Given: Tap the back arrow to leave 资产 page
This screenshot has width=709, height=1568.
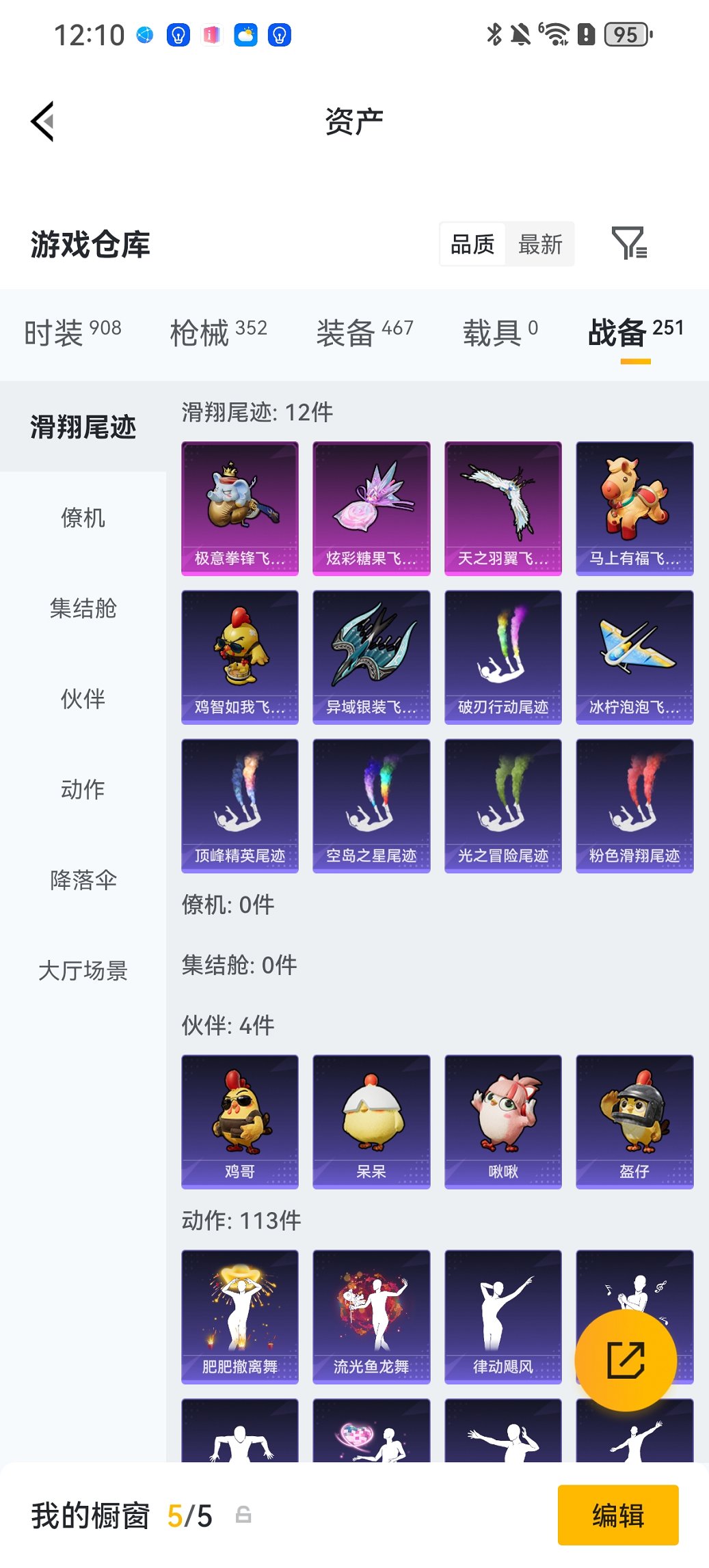Looking at the screenshot, I should pyautogui.click(x=42, y=120).
